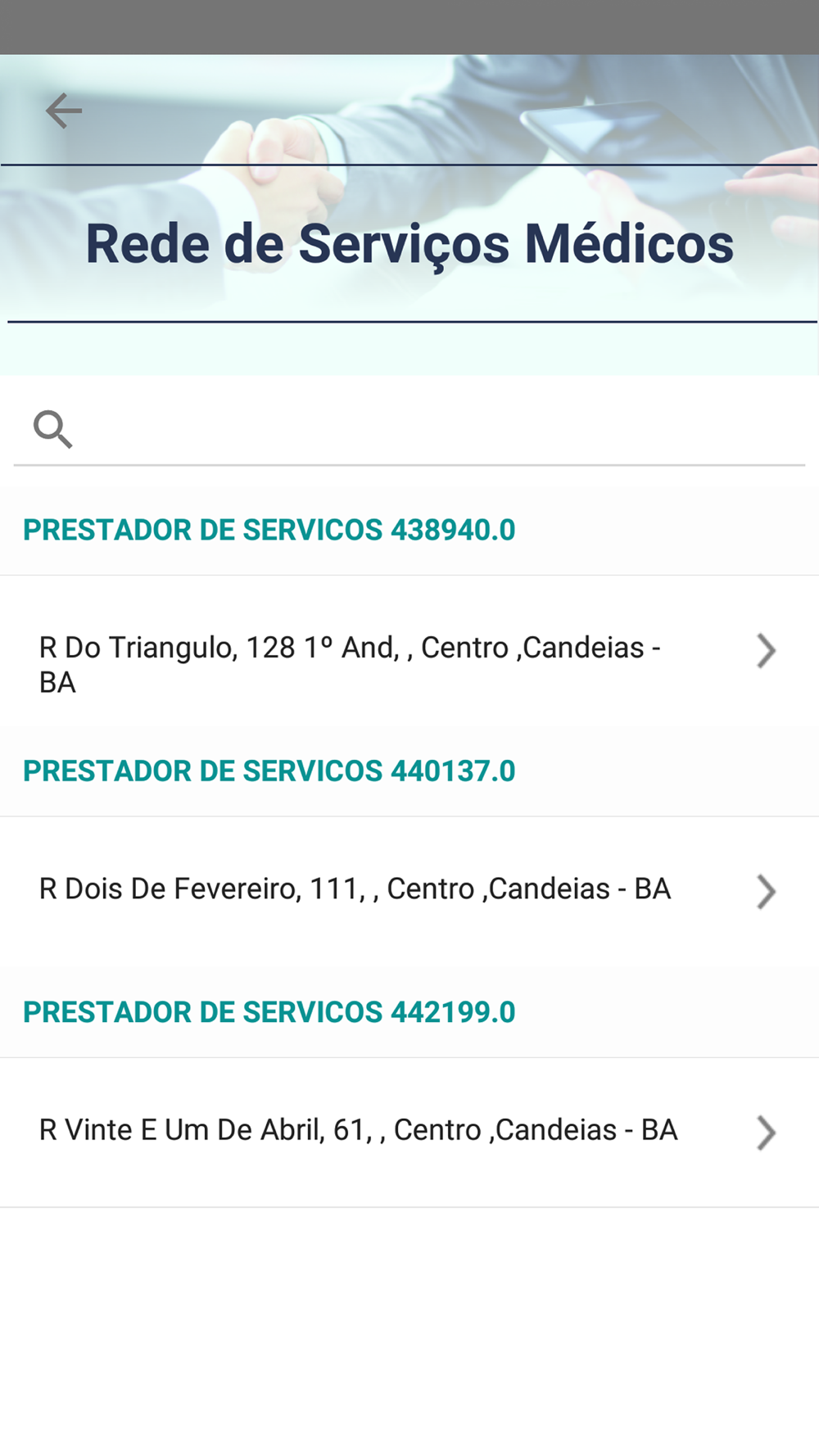Tap the search field to filter providers
The height and width of the screenshot is (1456, 819).
point(409,429)
